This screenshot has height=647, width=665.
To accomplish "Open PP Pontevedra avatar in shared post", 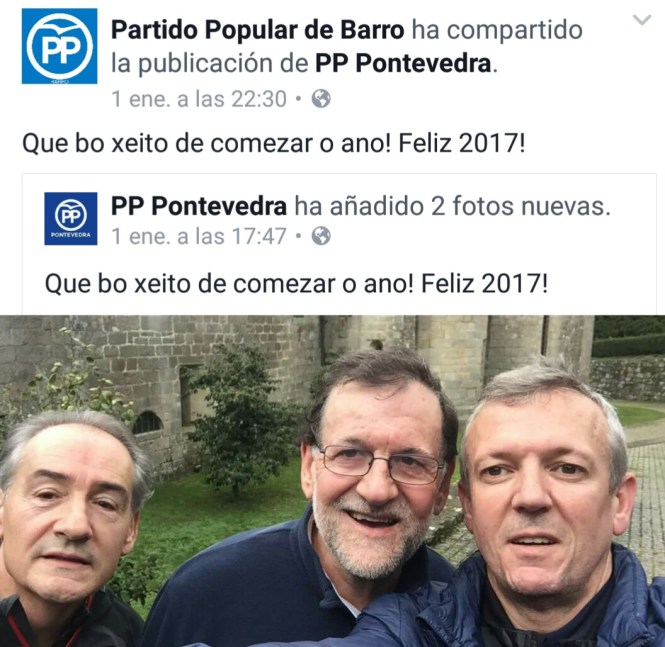I will pyautogui.click(x=70, y=219).
